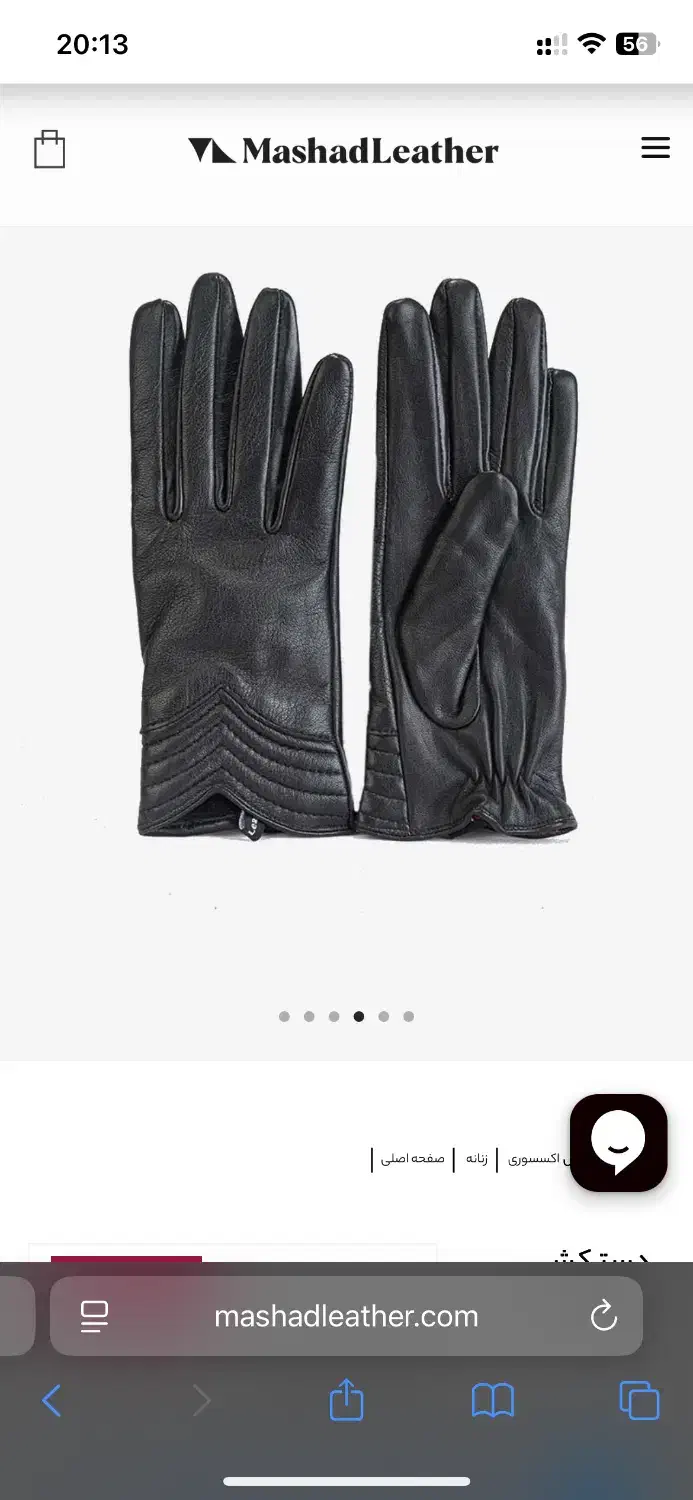Viewport: 693px width, 1500px height.
Task: Open the زنانه breadcrumb link
Action: point(477,1159)
